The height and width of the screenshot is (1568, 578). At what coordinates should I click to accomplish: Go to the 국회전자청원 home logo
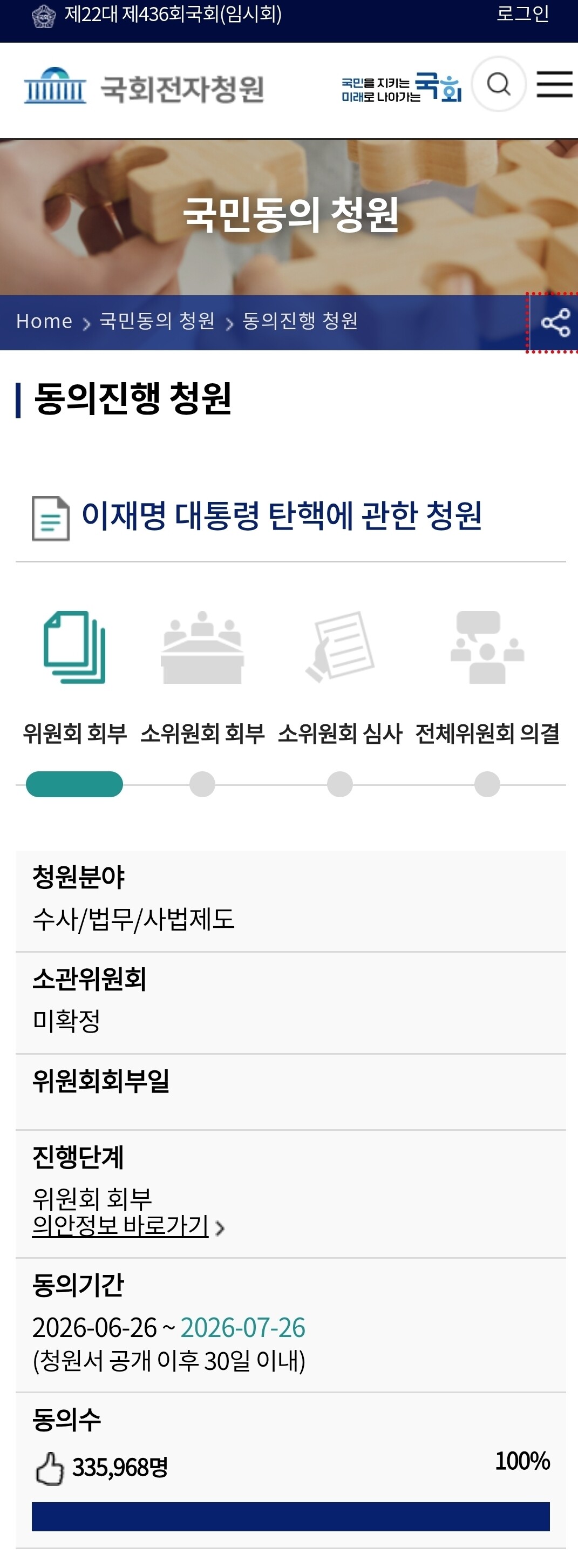144,87
